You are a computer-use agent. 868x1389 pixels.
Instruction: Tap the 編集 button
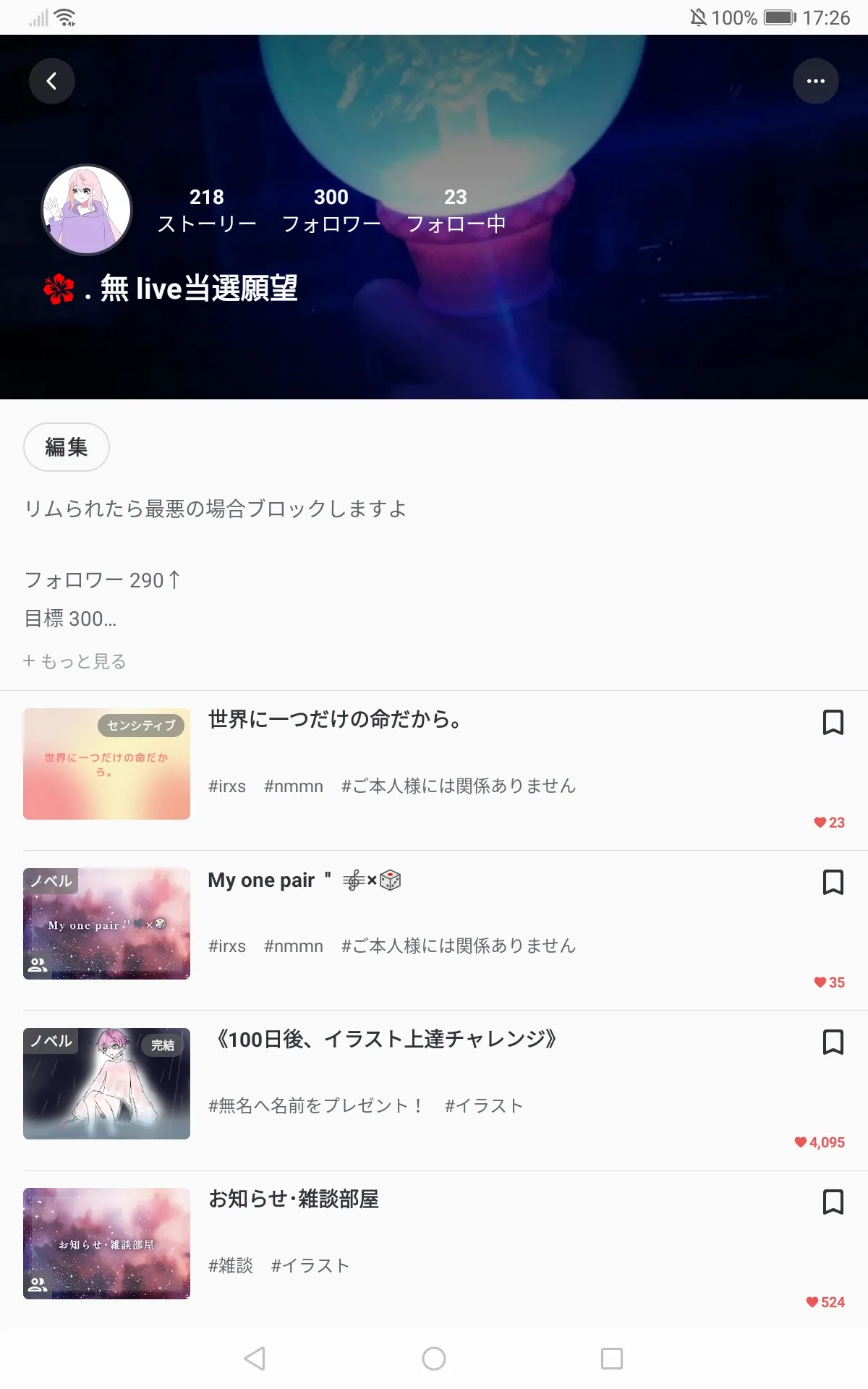click(67, 447)
